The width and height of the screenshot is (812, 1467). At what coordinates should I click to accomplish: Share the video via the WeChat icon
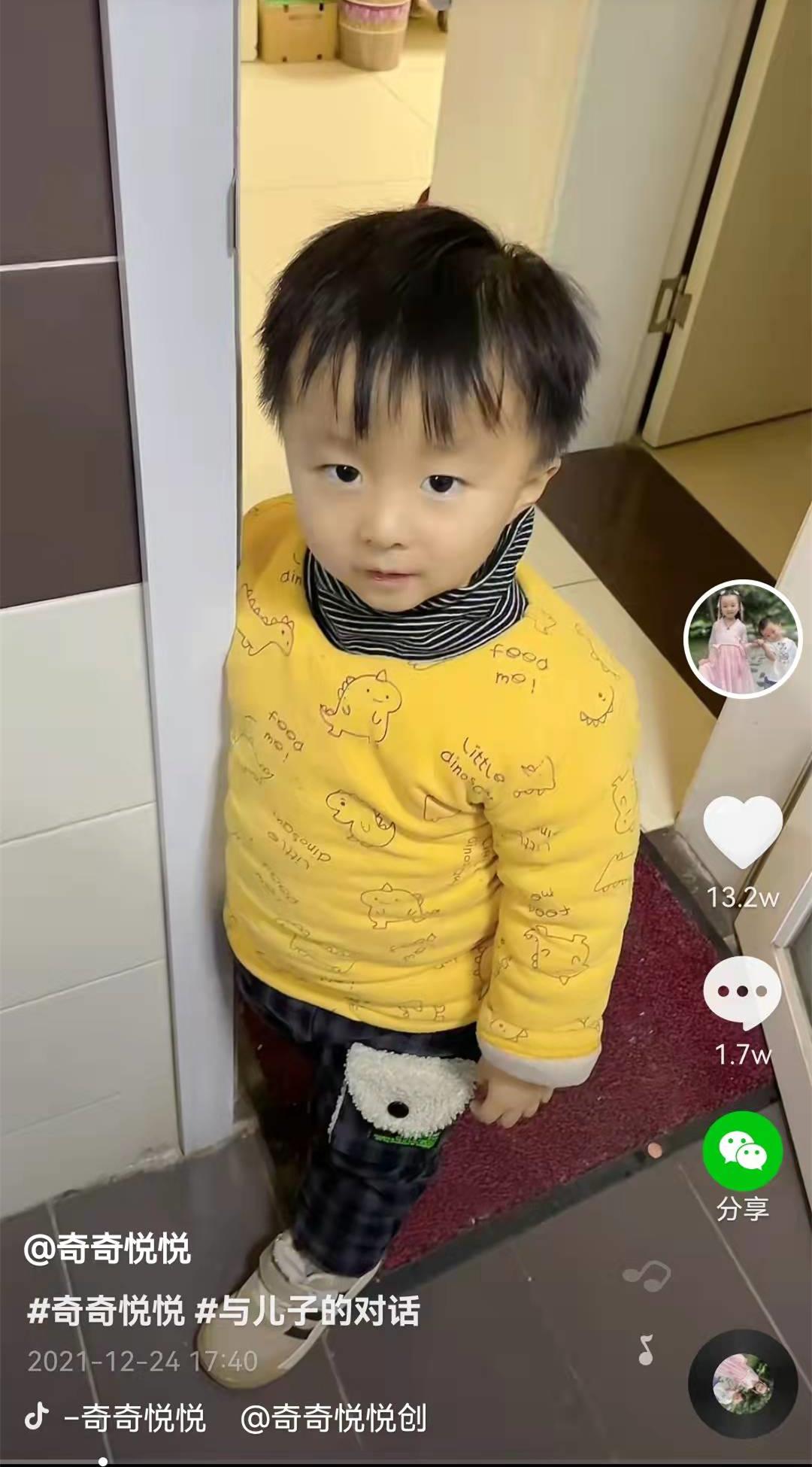[x=743, y=1152]
